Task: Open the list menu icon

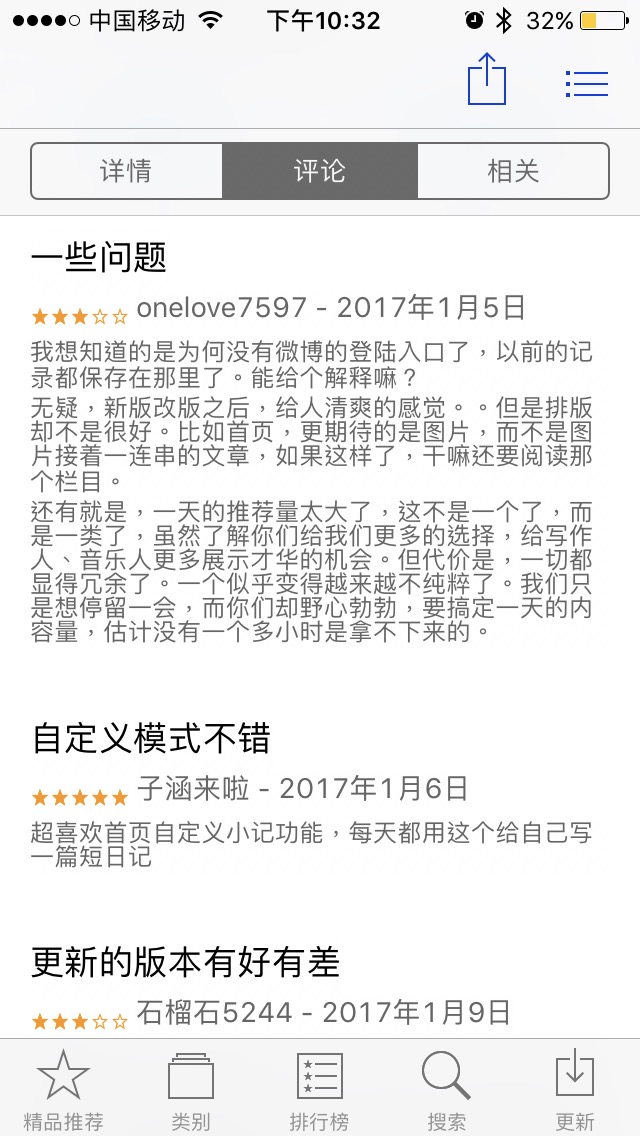Action: coord(586,84)
